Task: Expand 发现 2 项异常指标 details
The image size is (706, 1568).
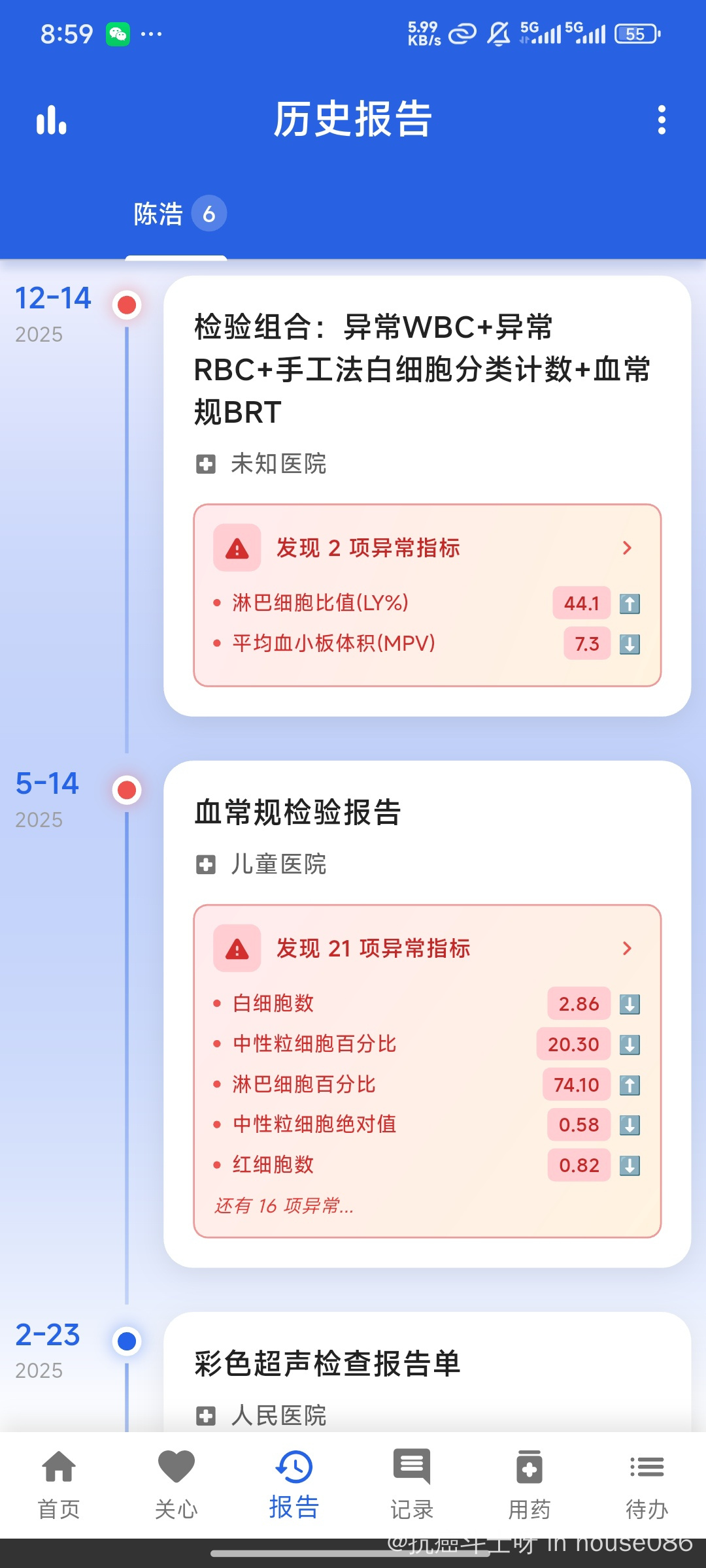Action: pyautogui.click(x=427, y=547)
